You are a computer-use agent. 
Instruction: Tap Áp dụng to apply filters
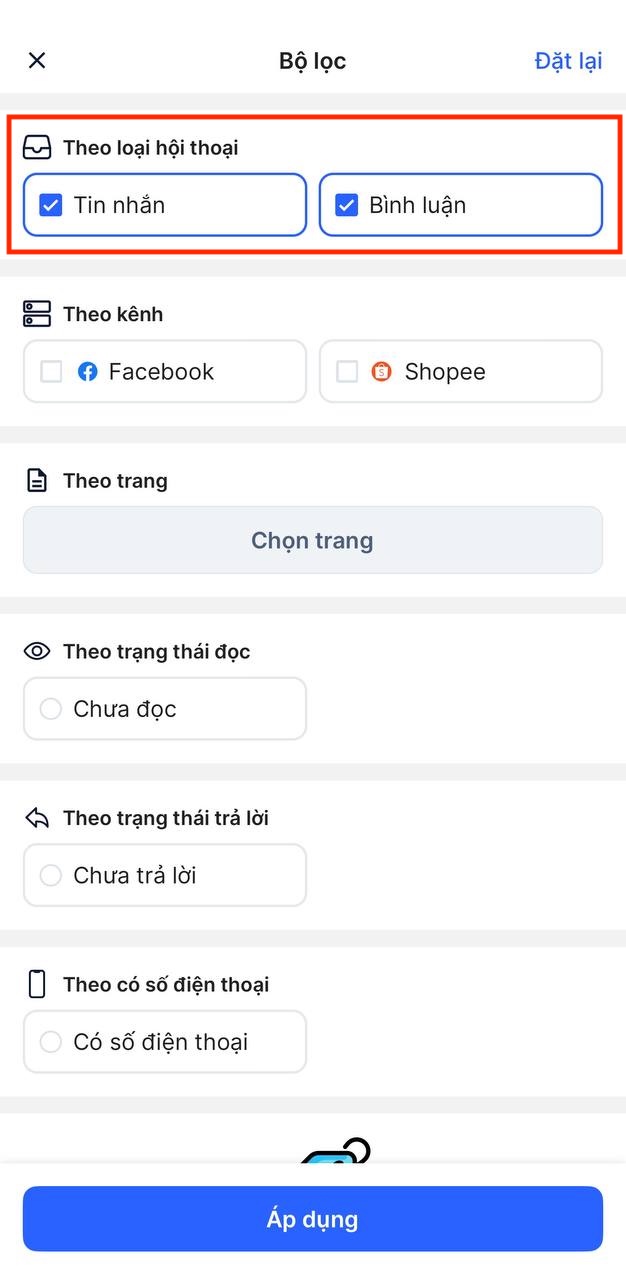[312, 1219]
